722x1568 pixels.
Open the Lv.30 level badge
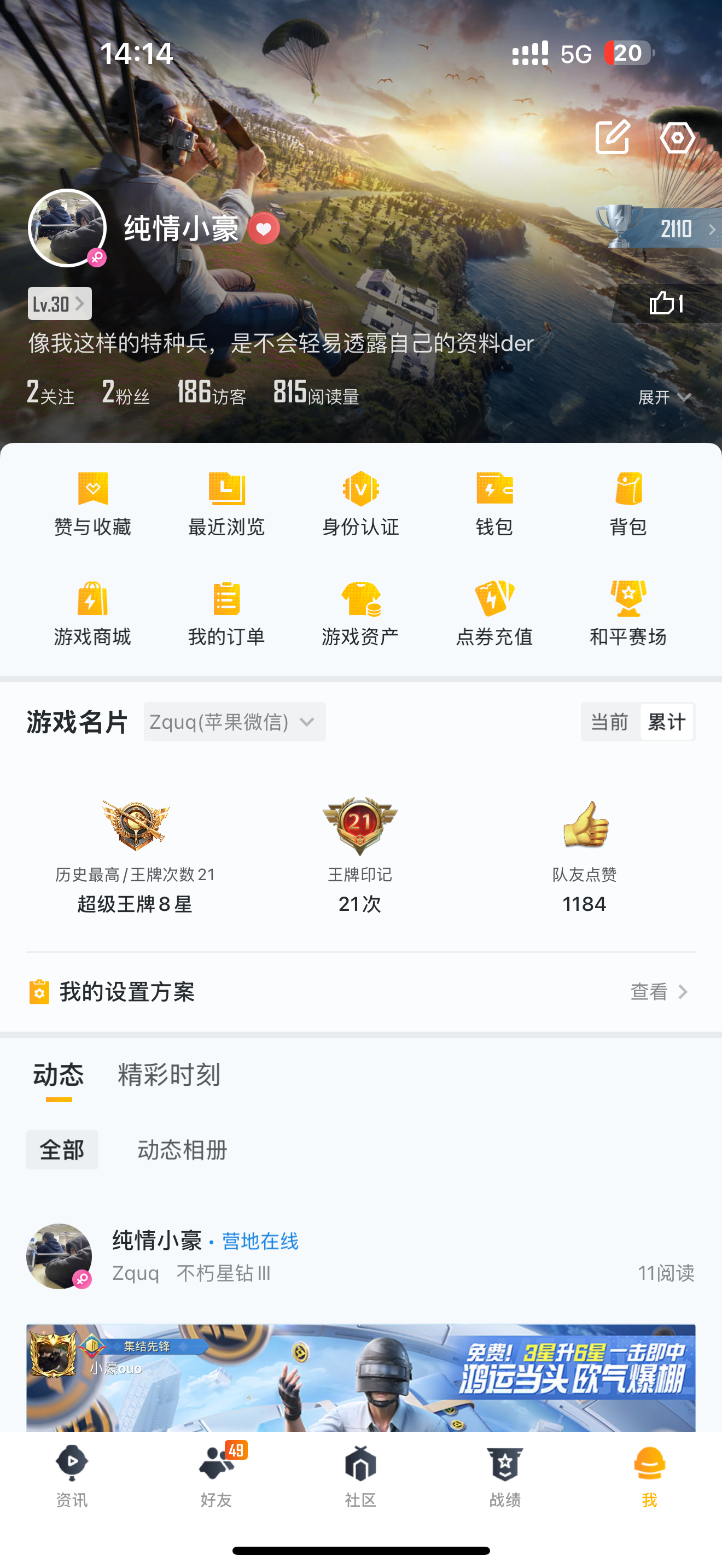coord(59,303)
